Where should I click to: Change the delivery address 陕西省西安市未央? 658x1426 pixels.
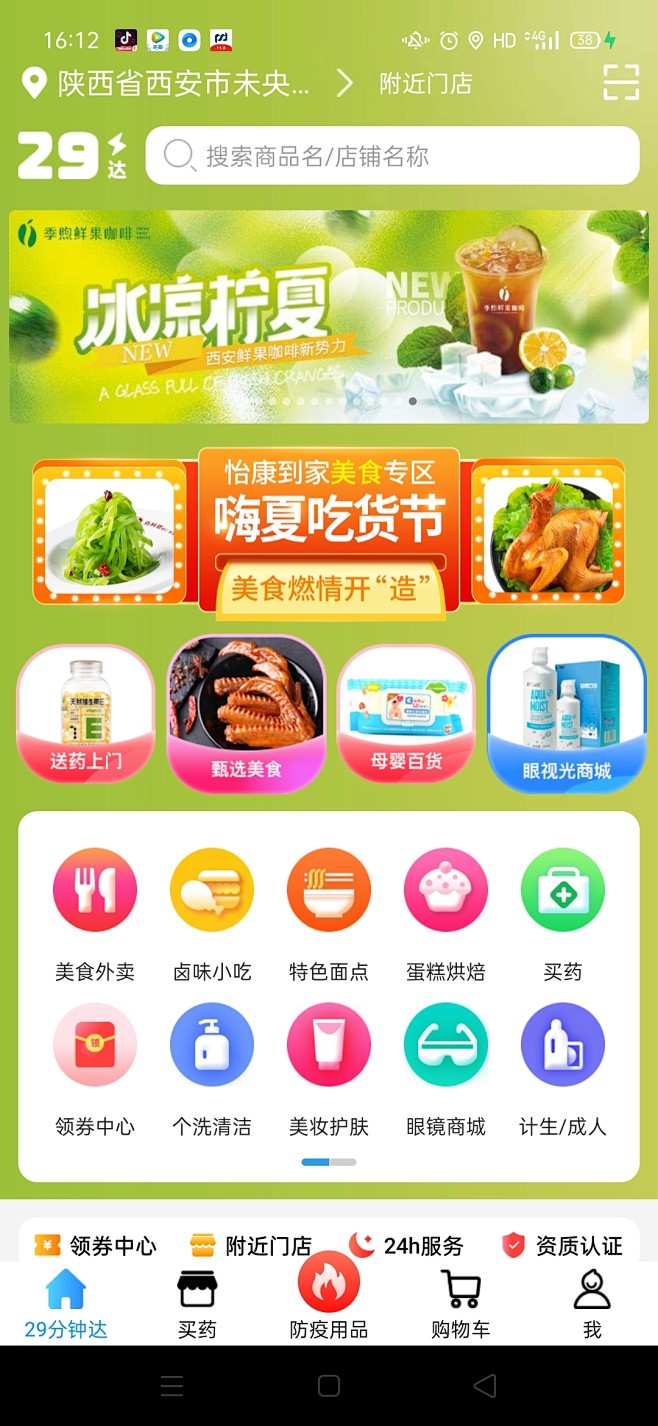[183, 83]
